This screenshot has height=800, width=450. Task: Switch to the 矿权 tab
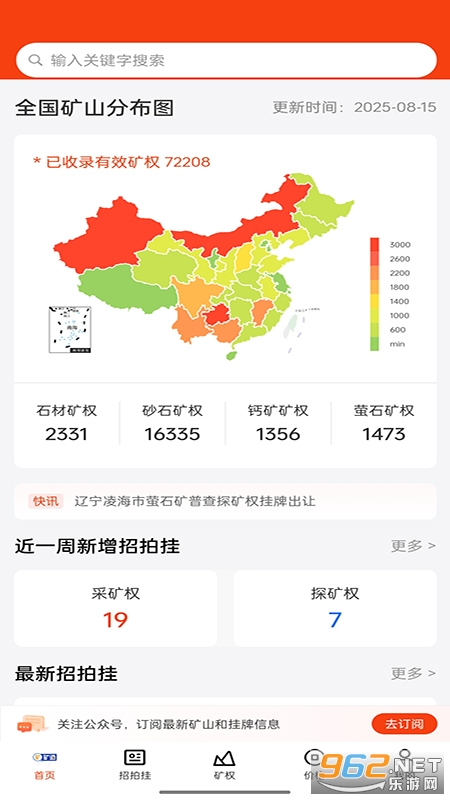(x=224, y=765)
